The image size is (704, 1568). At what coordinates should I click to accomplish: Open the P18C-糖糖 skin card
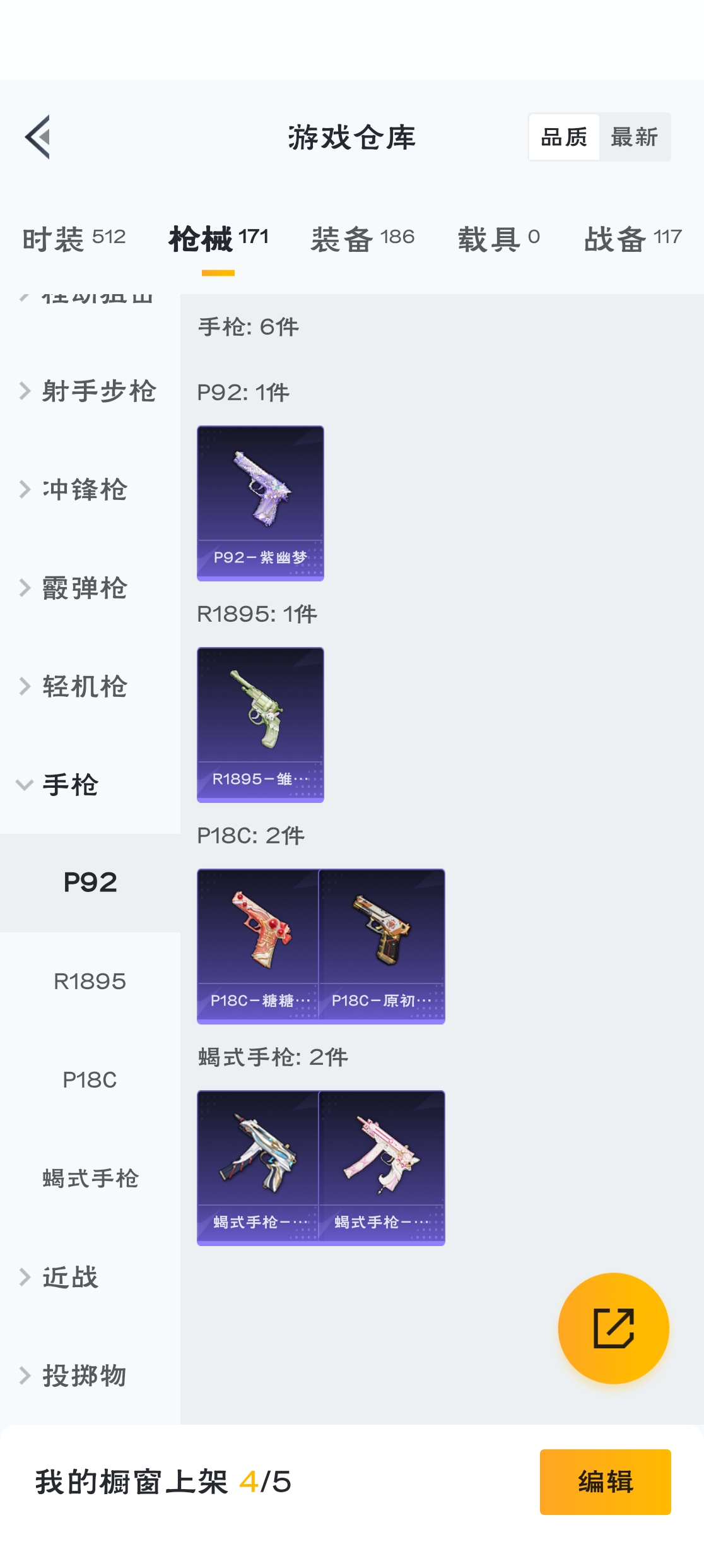click(x=258, y=946)
